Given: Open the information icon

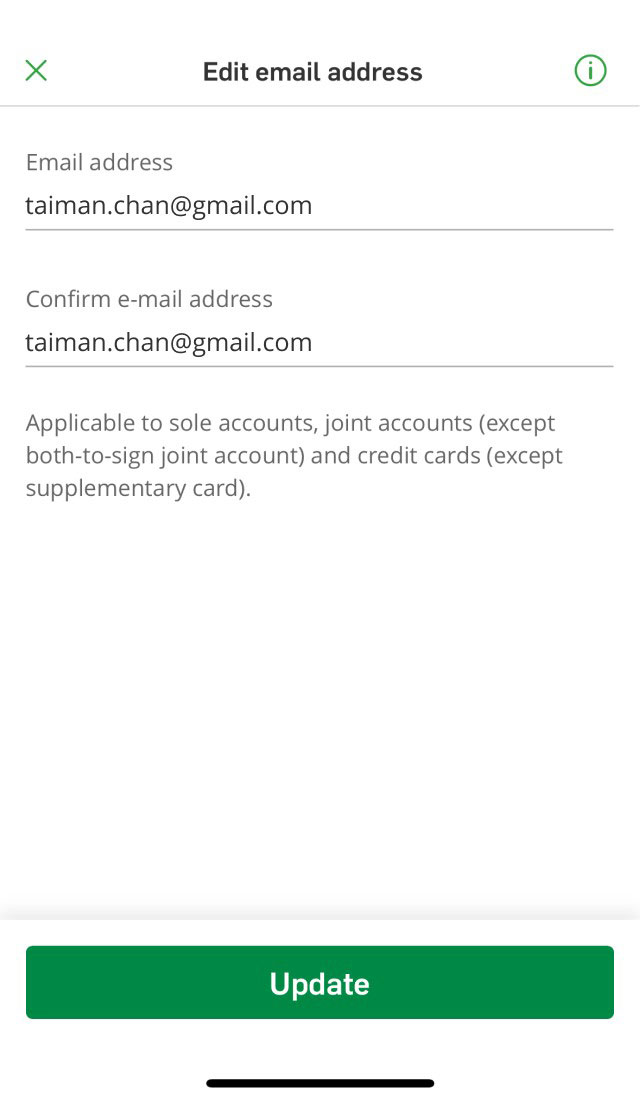Looking at the screenshot, I should tap(590, 71).
